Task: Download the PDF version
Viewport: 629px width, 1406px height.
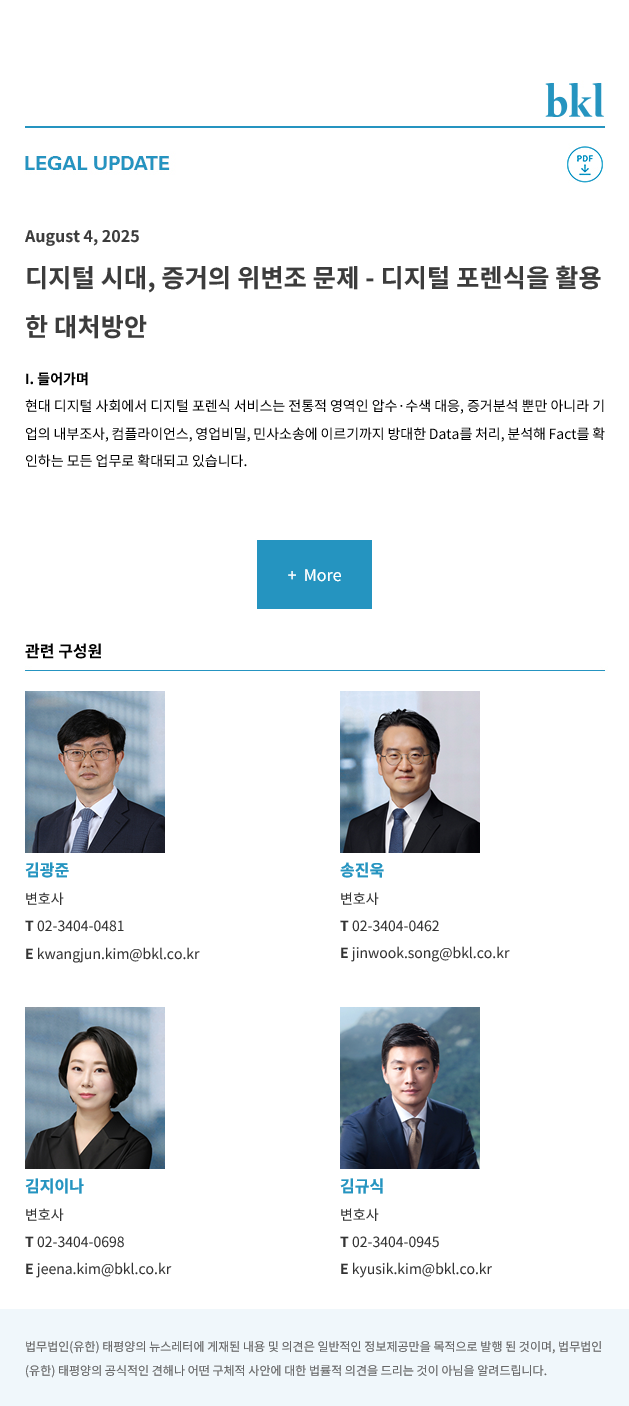Action: (585, 164)
